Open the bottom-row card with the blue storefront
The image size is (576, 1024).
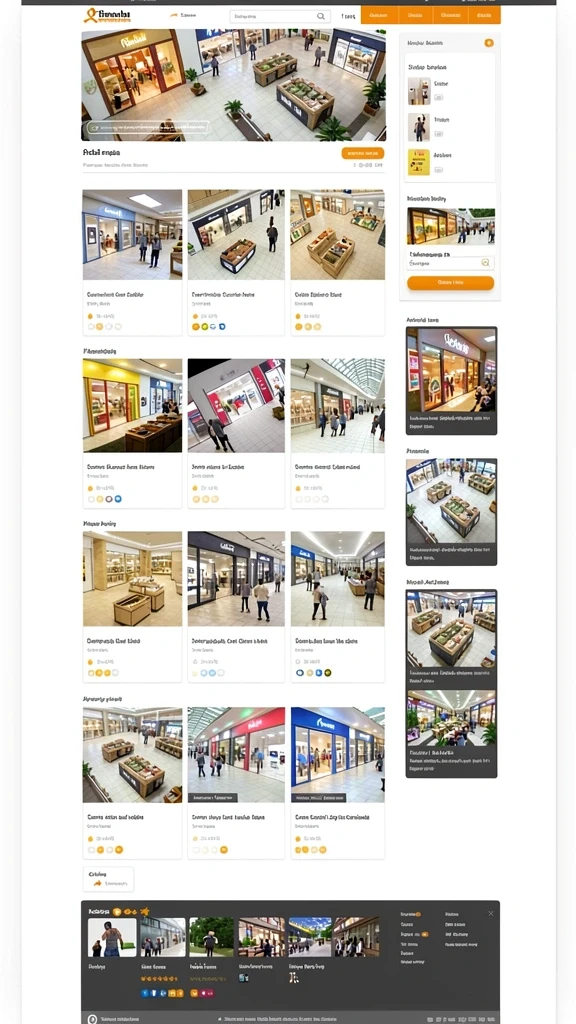click(x=338, y=782)
